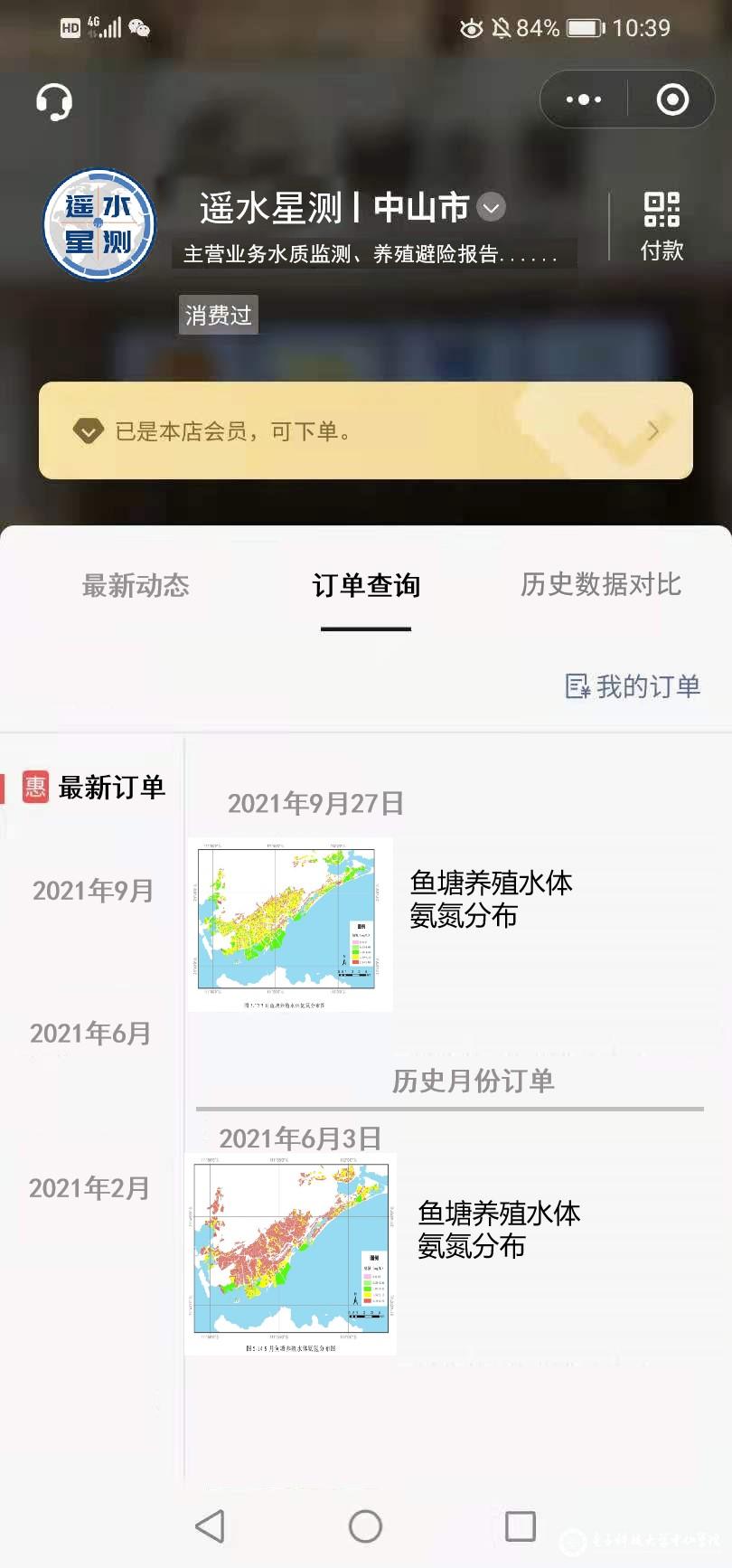Expand the 中山市 city dropdown
The height and width of the screenshot is (1568, 732).
point(491,207)
